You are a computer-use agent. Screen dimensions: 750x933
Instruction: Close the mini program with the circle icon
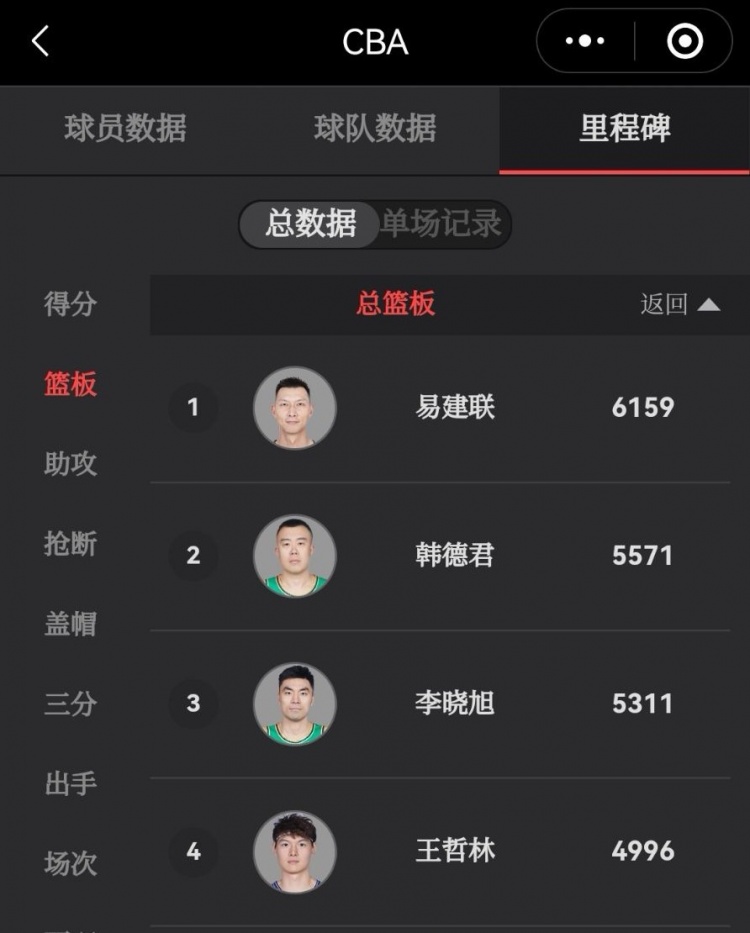point(685,42)
